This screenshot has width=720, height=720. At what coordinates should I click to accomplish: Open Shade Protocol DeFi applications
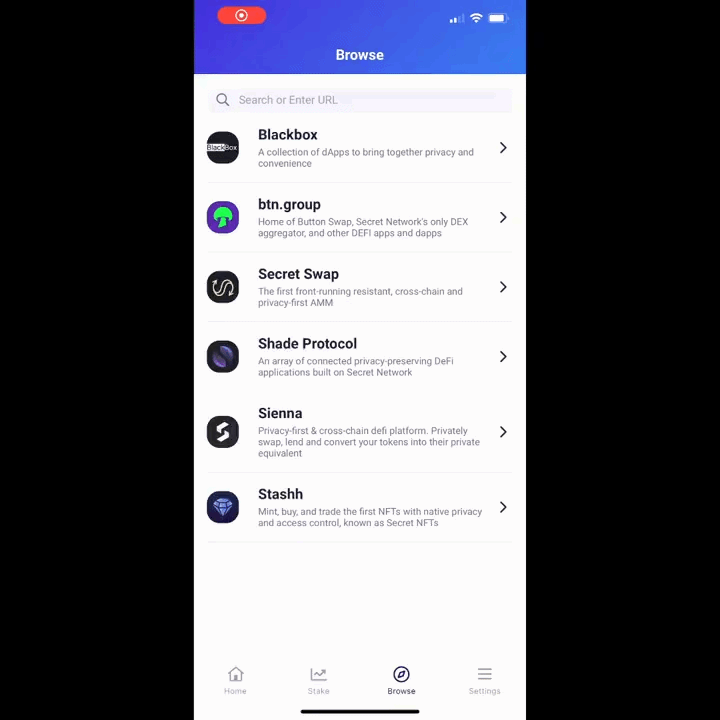pos(360,357)
